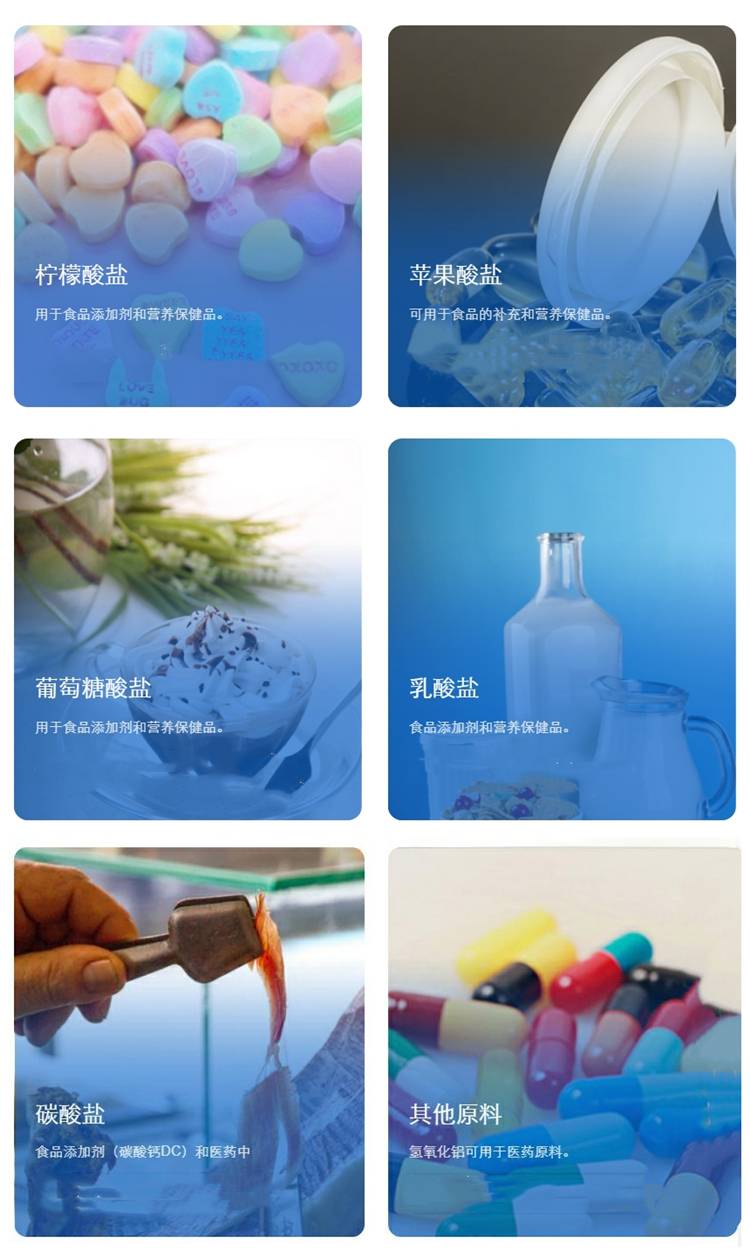Screen dimensions: 750x1256
Task: Select the 乳酸盐 product card
Action: [x=562, y=629]
